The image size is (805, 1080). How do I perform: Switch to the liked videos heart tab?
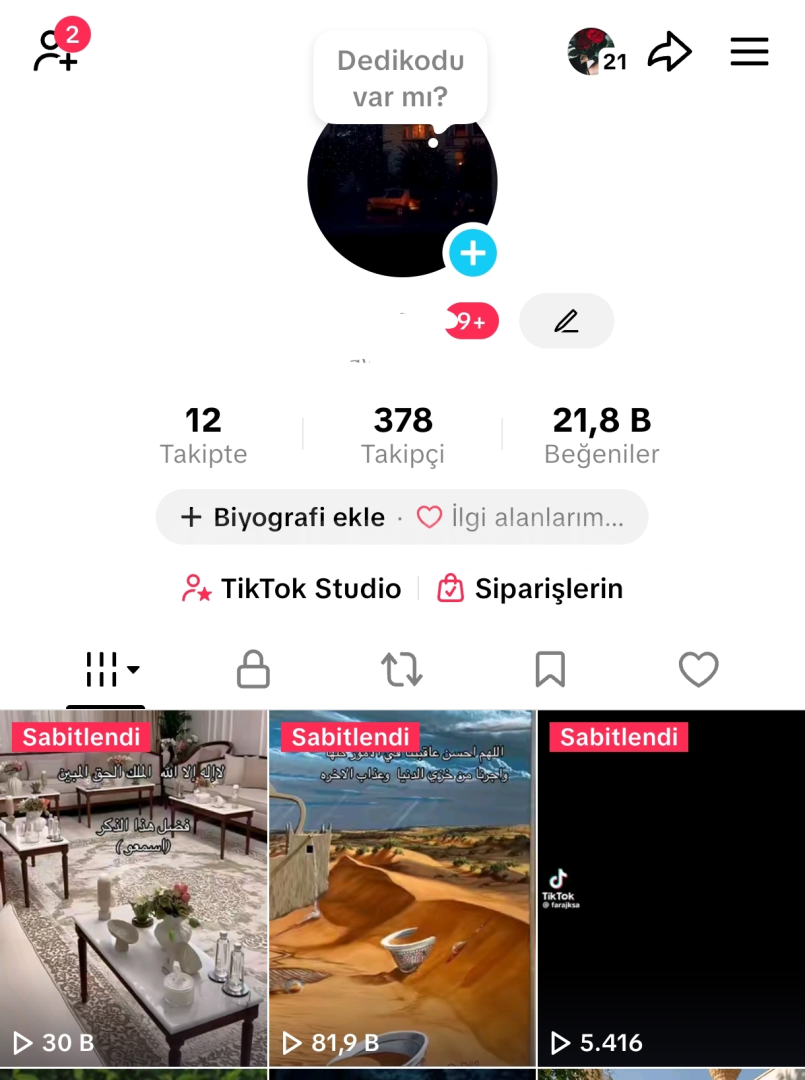[698, 669]
